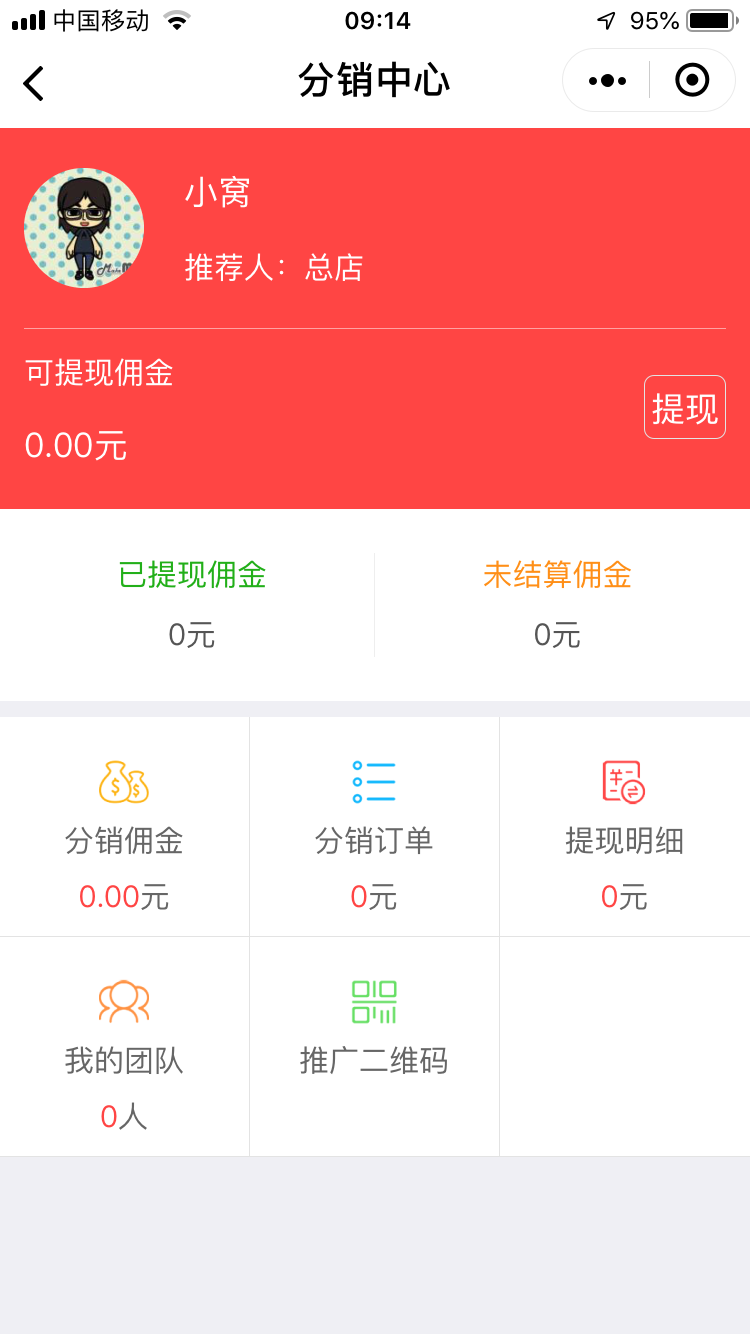This screenshot has height=1334, width=750.
Task: Open 分销佣金 commission details
Action: (x=124, y=827)
